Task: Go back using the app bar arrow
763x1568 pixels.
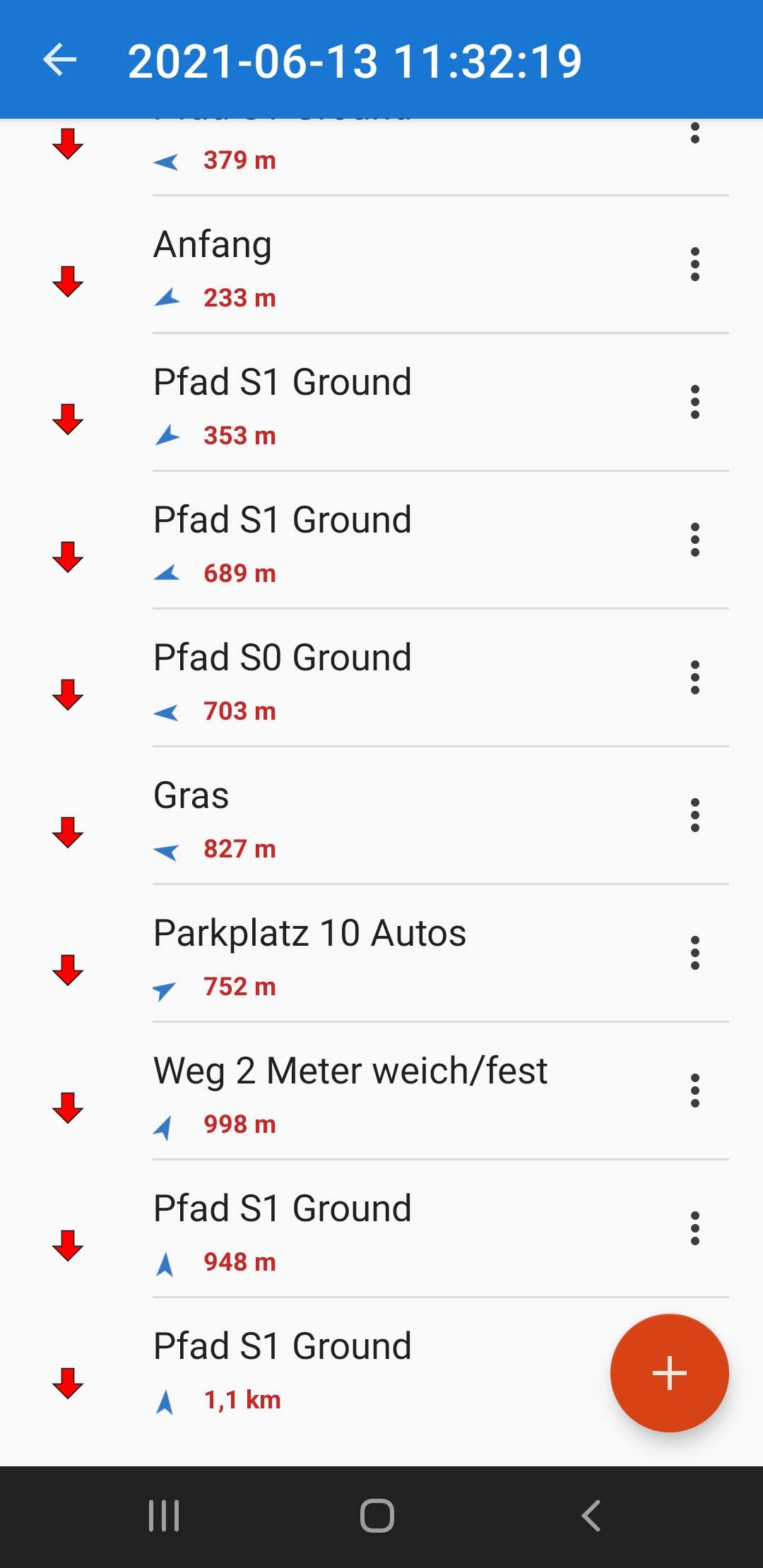Action: click(x=60, y=60)
